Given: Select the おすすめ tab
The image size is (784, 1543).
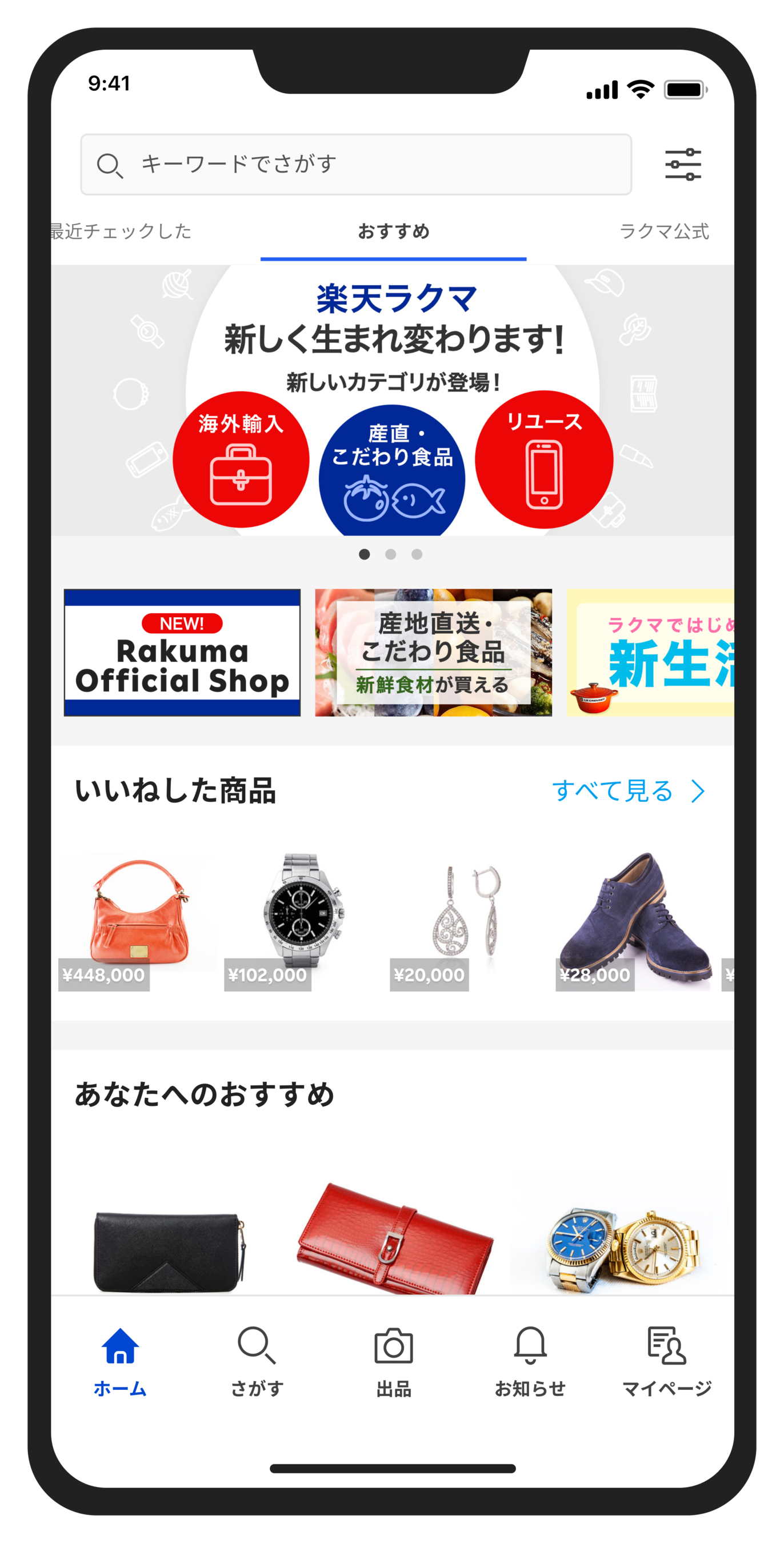Looking at the screenshot, I should click(394, 231).
